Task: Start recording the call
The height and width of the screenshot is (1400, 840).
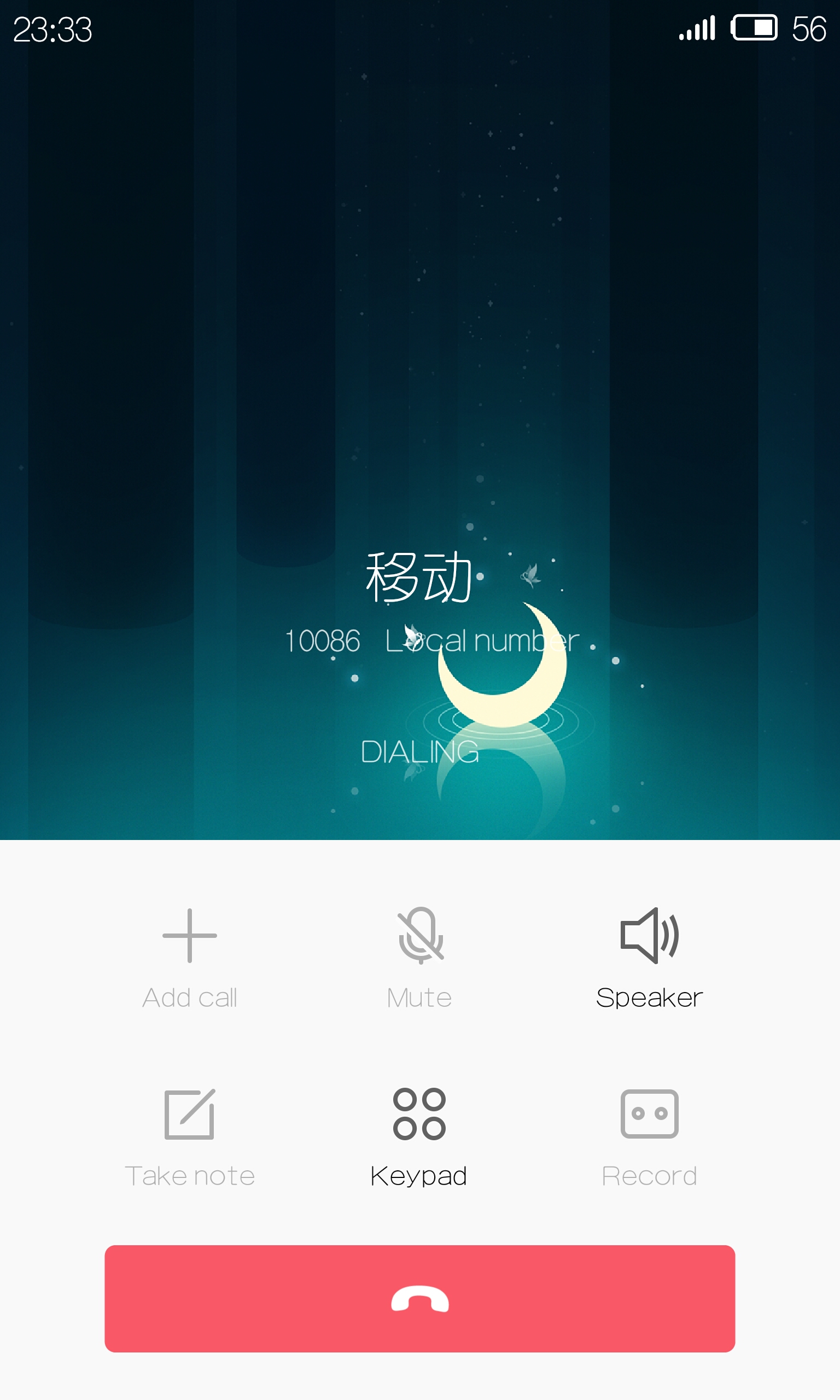Action: 649,1137
